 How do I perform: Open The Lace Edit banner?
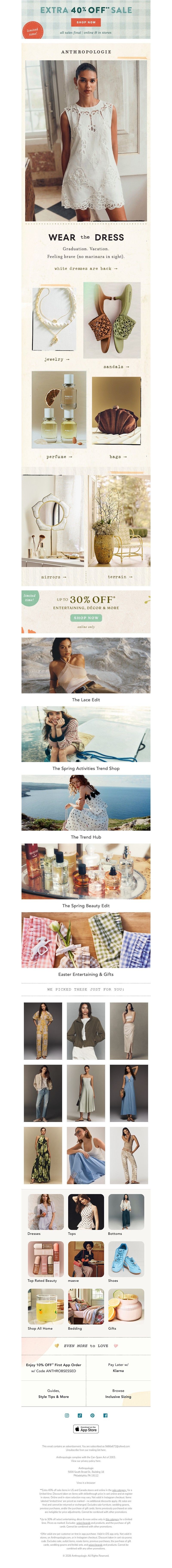pos(86,670)
